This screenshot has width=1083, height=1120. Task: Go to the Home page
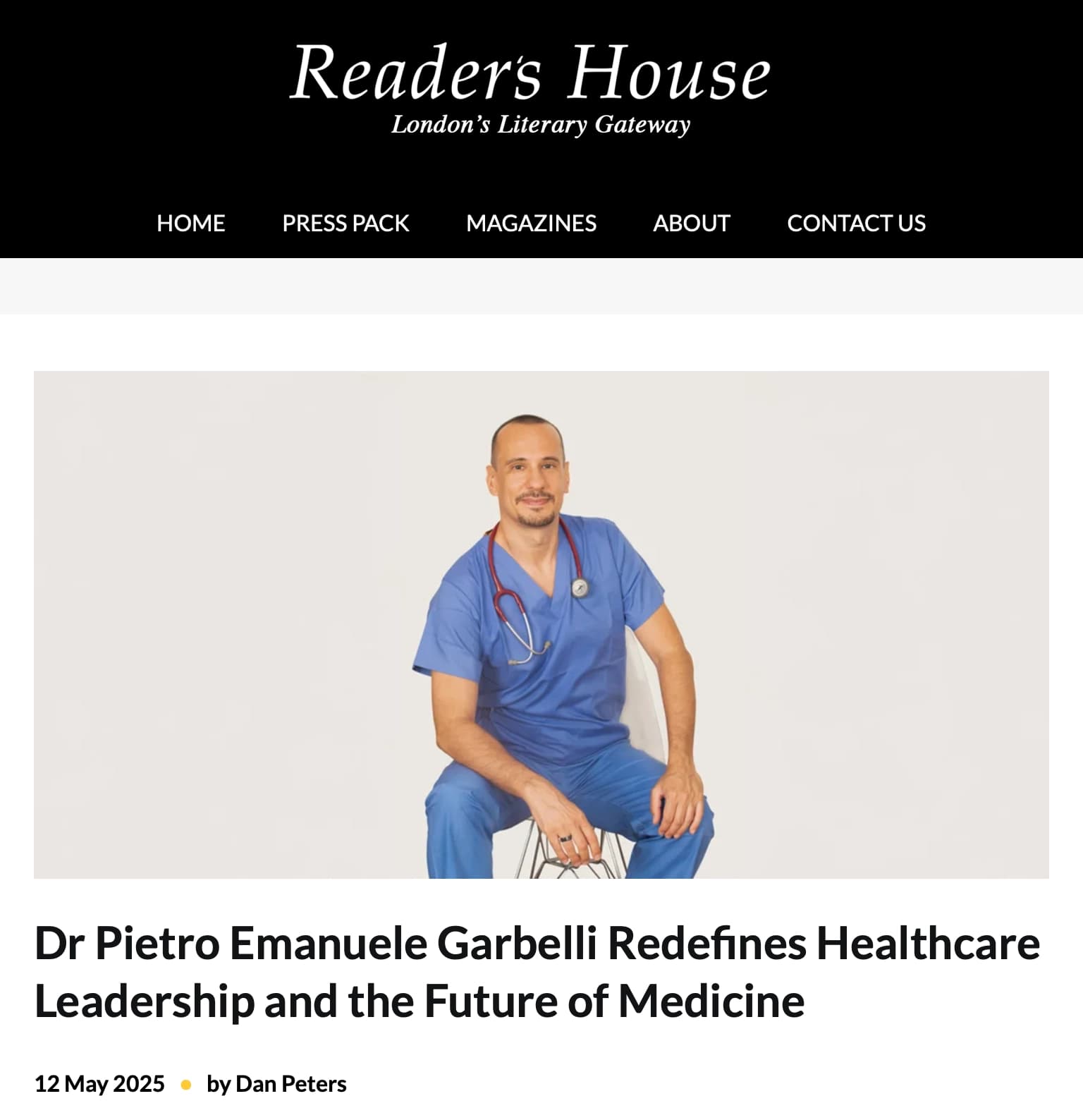[x=190, y=223]
